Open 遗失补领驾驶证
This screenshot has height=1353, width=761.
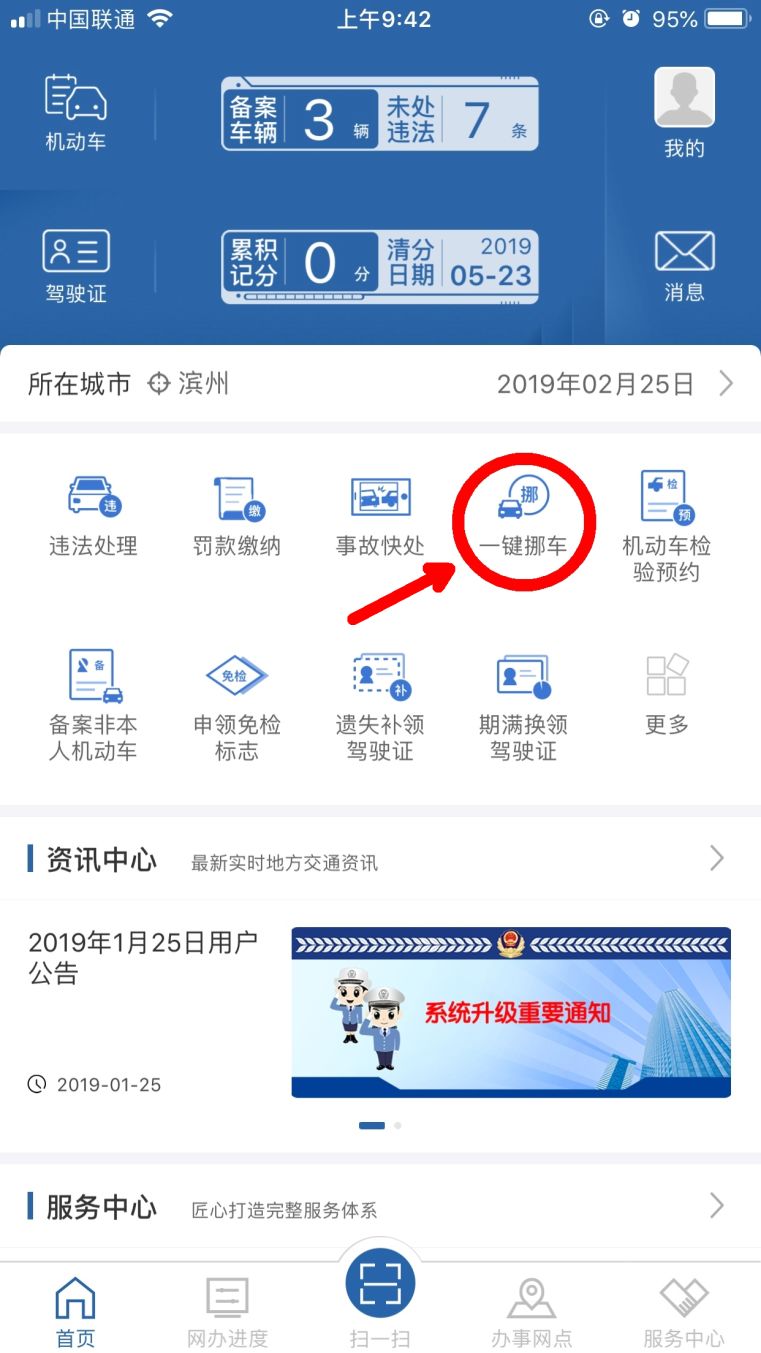[x=380, y=704]
